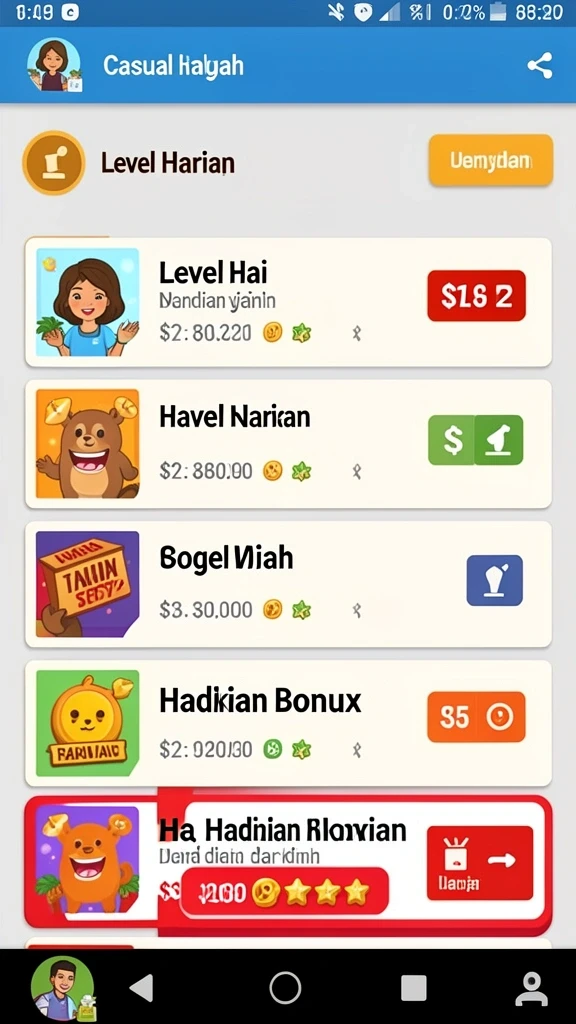Open the Havel Narikan card

pyautogui.click(x=288, y=444)
